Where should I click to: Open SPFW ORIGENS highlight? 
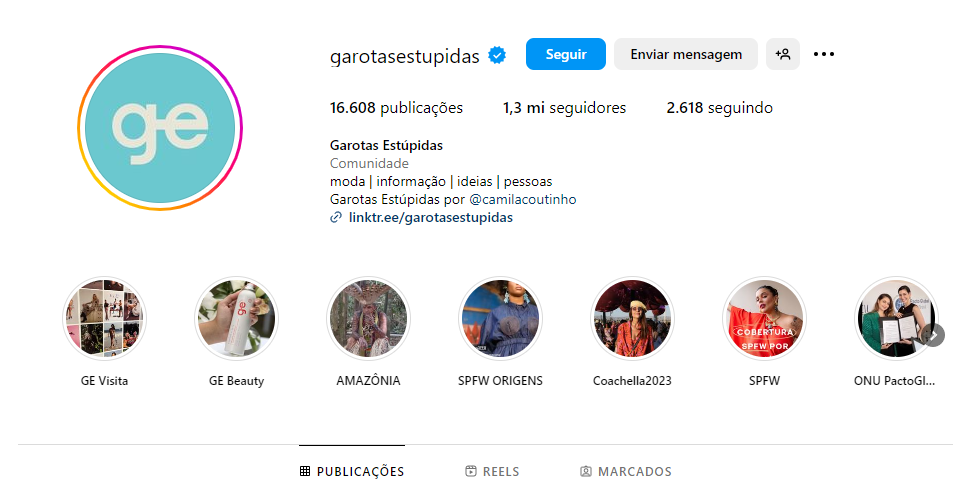(x=499, y=318)
